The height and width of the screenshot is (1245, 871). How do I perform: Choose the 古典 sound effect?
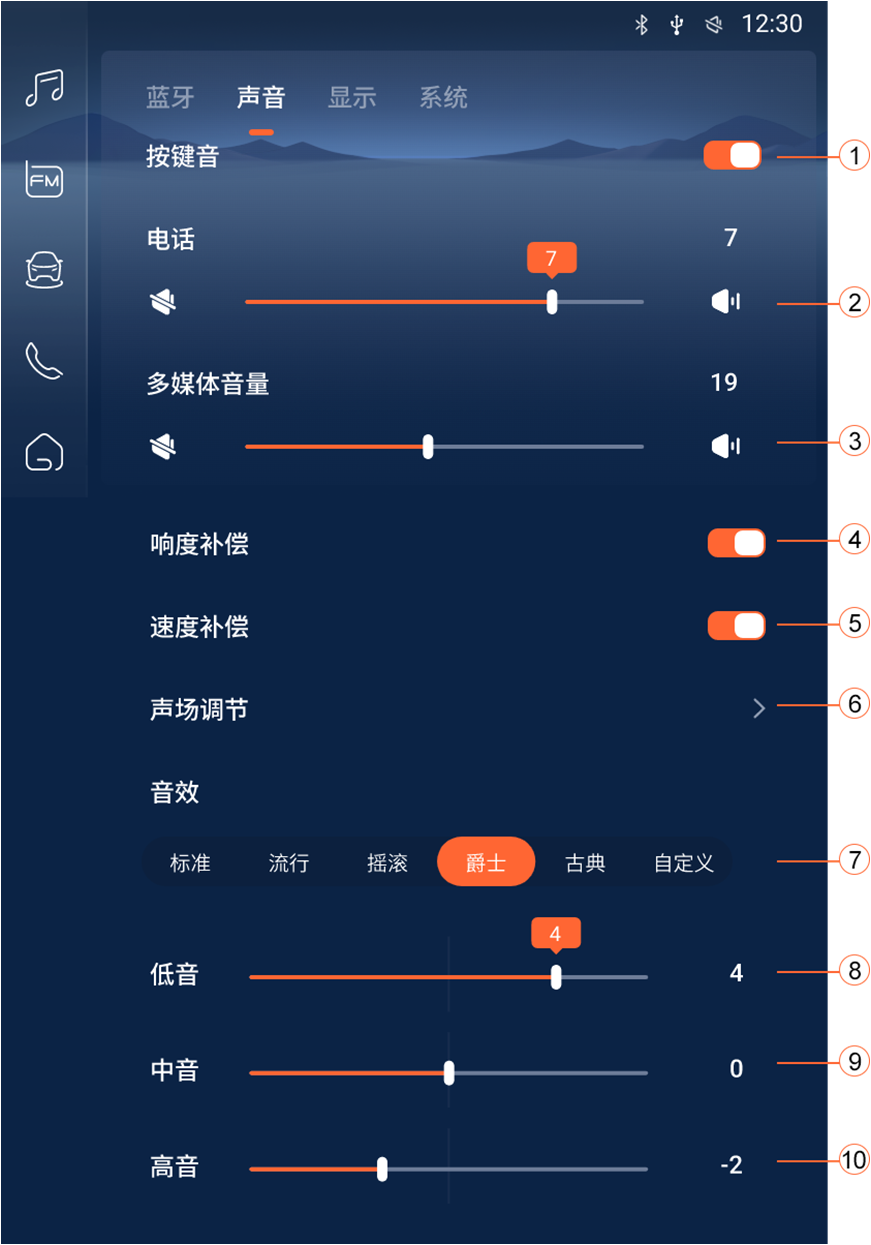tap(585, 862)
